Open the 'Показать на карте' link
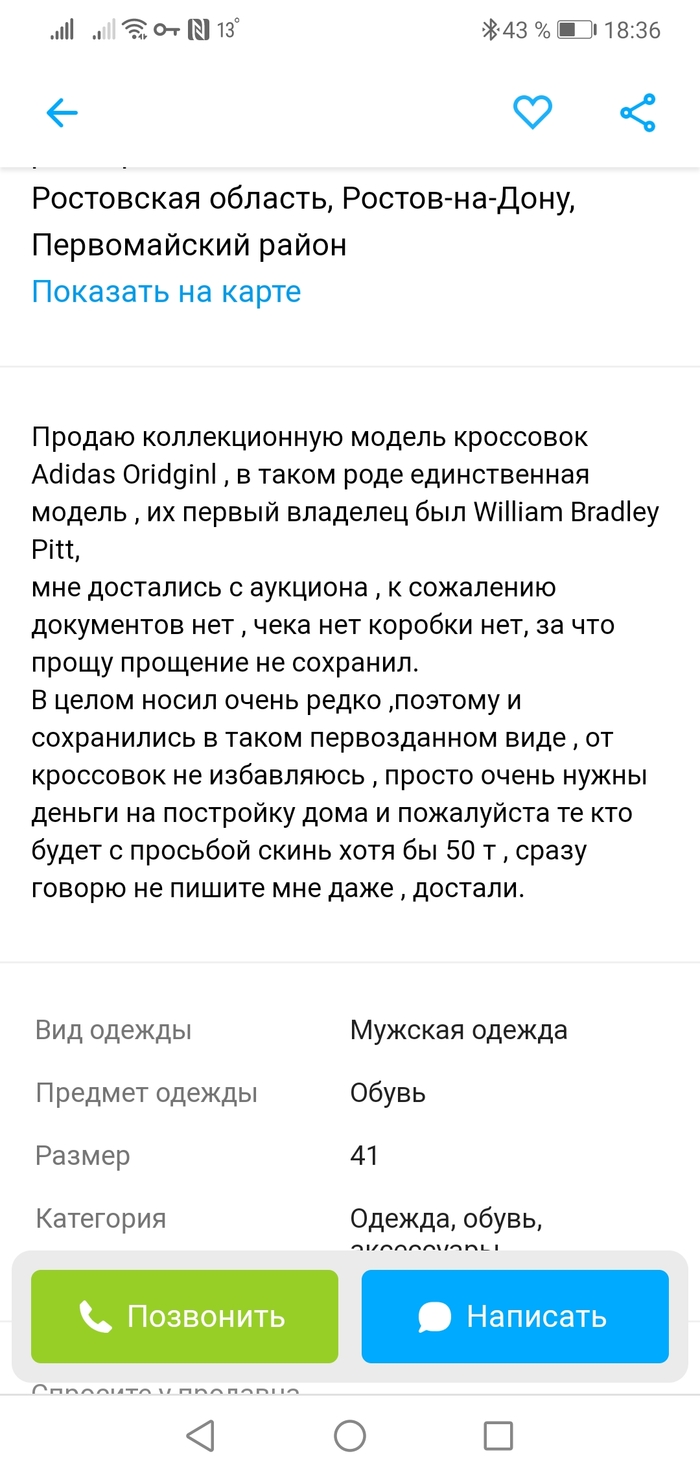 click(x=166, y=291)
